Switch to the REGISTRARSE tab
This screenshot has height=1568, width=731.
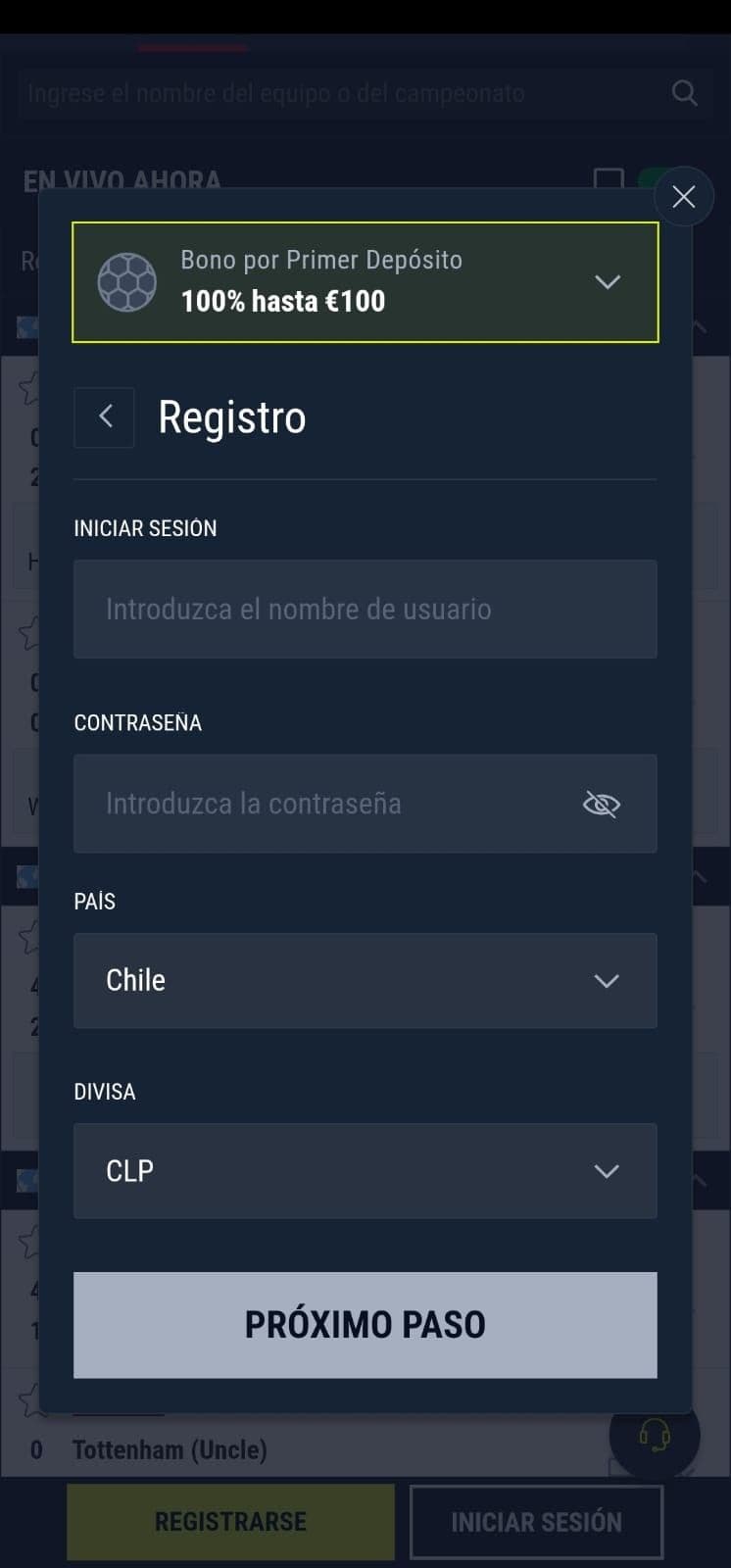[229, 1522]
